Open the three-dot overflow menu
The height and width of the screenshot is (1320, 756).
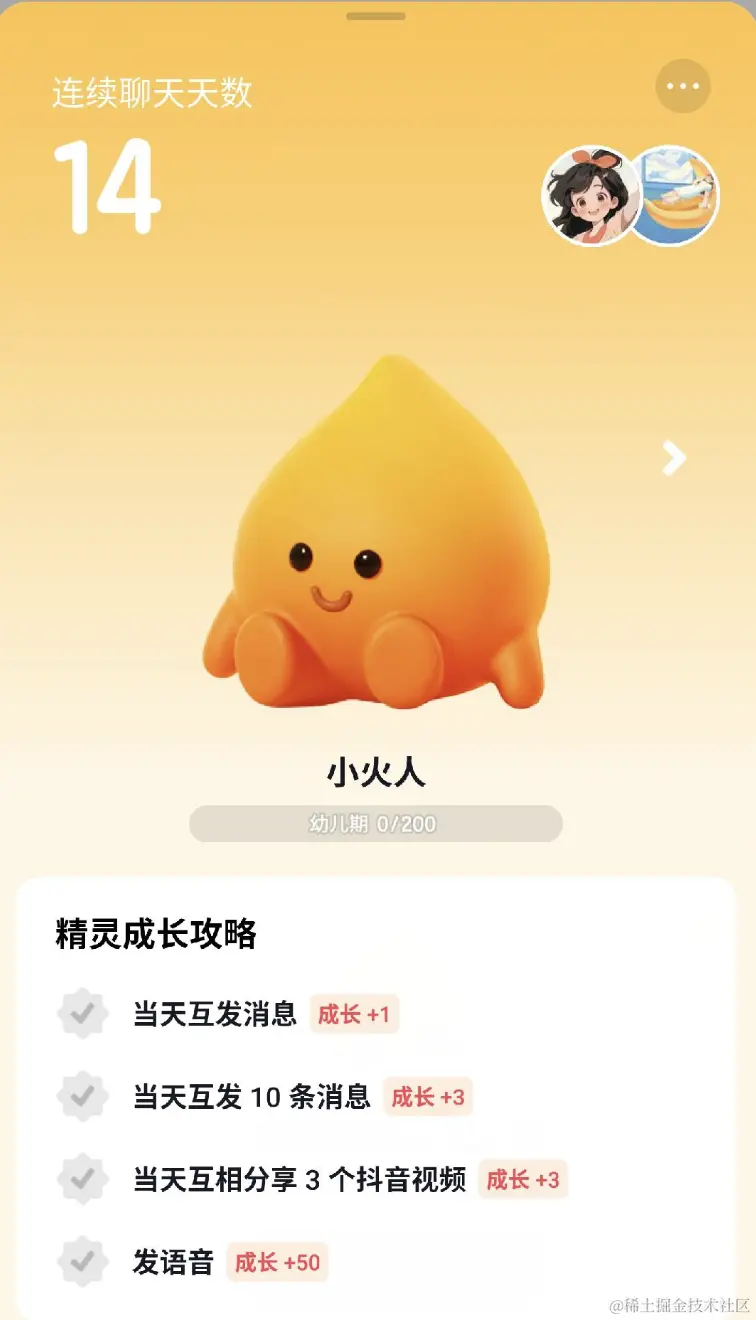pos(683,86)
